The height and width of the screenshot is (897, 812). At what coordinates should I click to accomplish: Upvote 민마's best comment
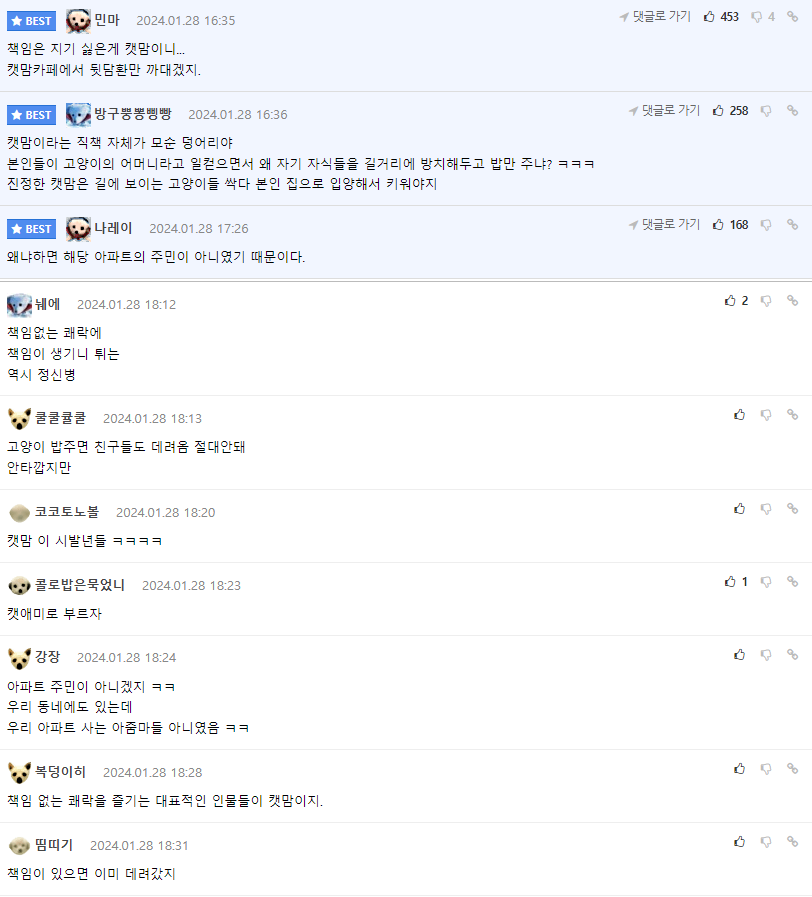(710, 17)
